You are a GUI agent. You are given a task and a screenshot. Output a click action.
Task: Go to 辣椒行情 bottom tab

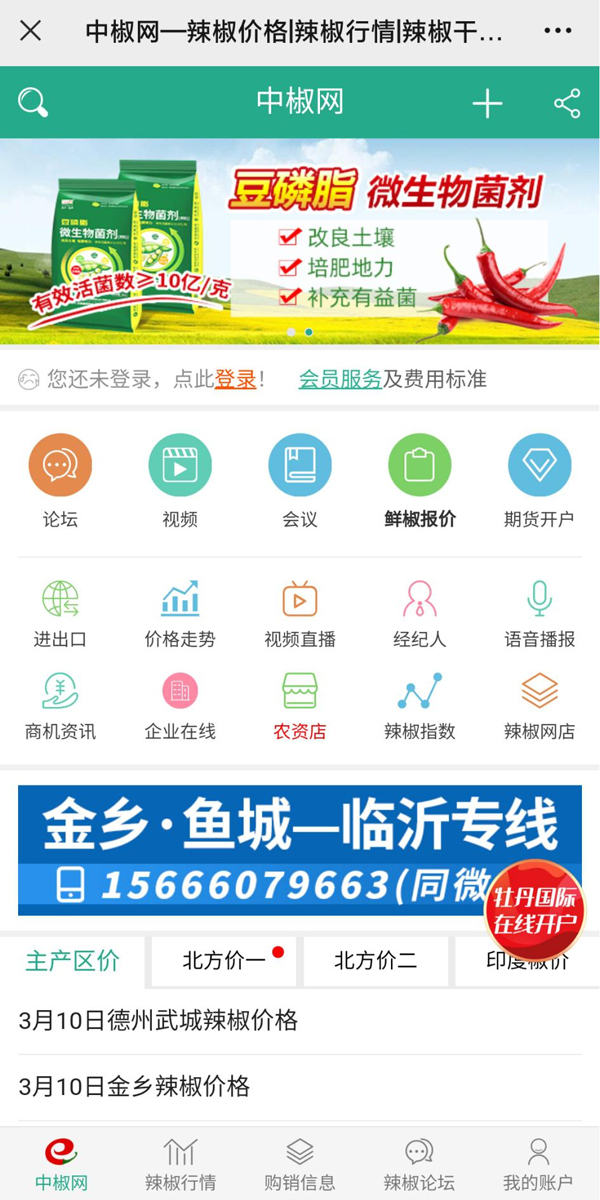pyautogui.click(x=180, y=1165)
